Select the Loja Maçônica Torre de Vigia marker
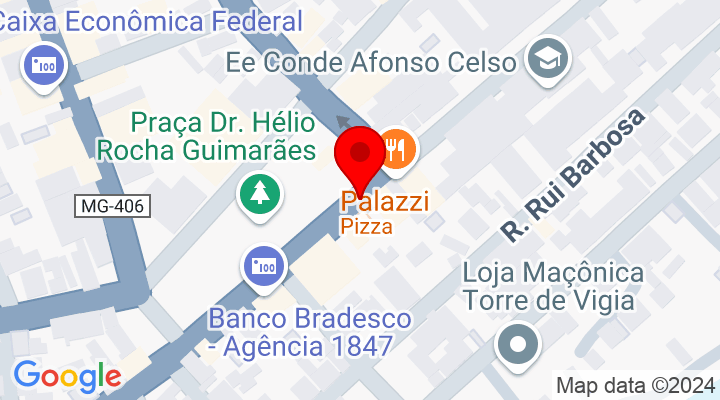 click(x=518, y=345)
